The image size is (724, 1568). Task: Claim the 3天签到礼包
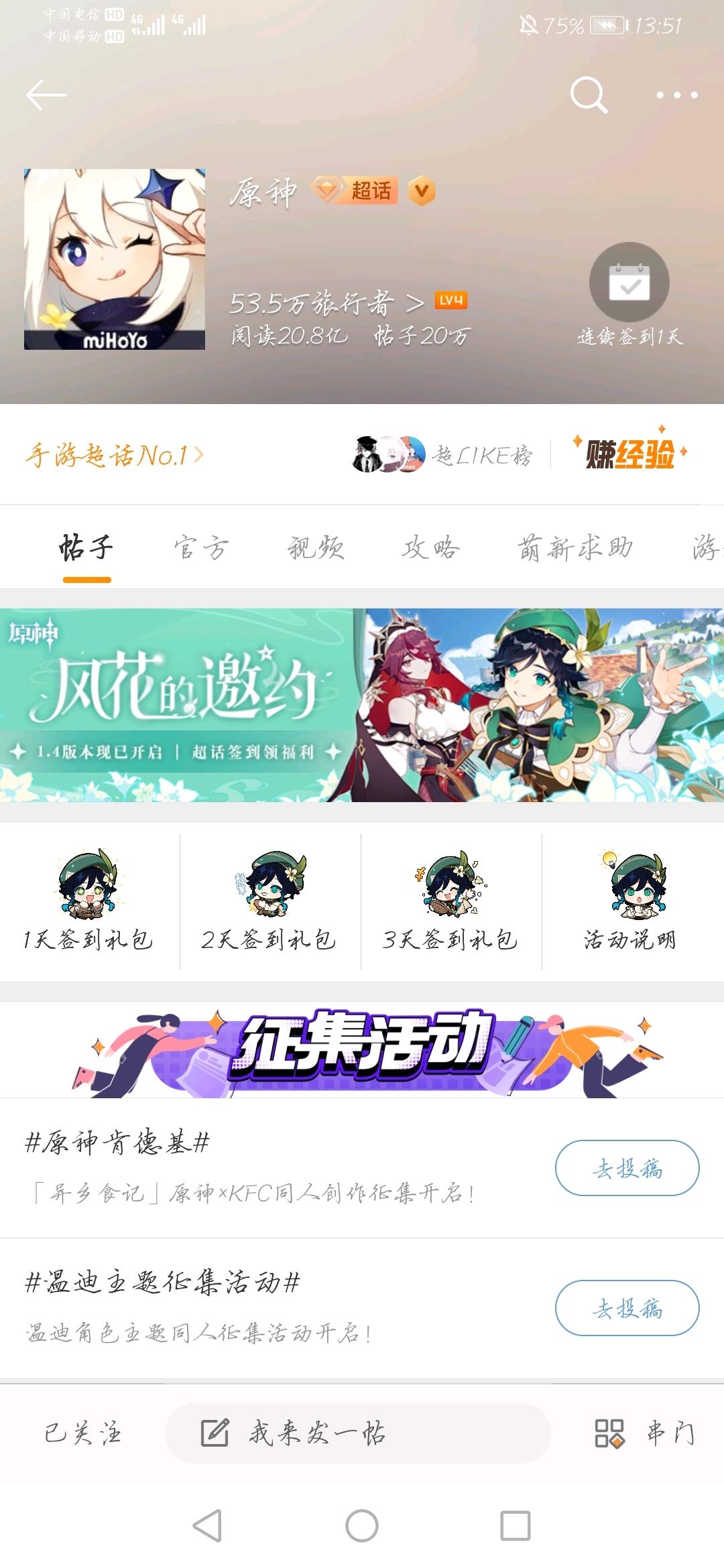click(450, 901)
